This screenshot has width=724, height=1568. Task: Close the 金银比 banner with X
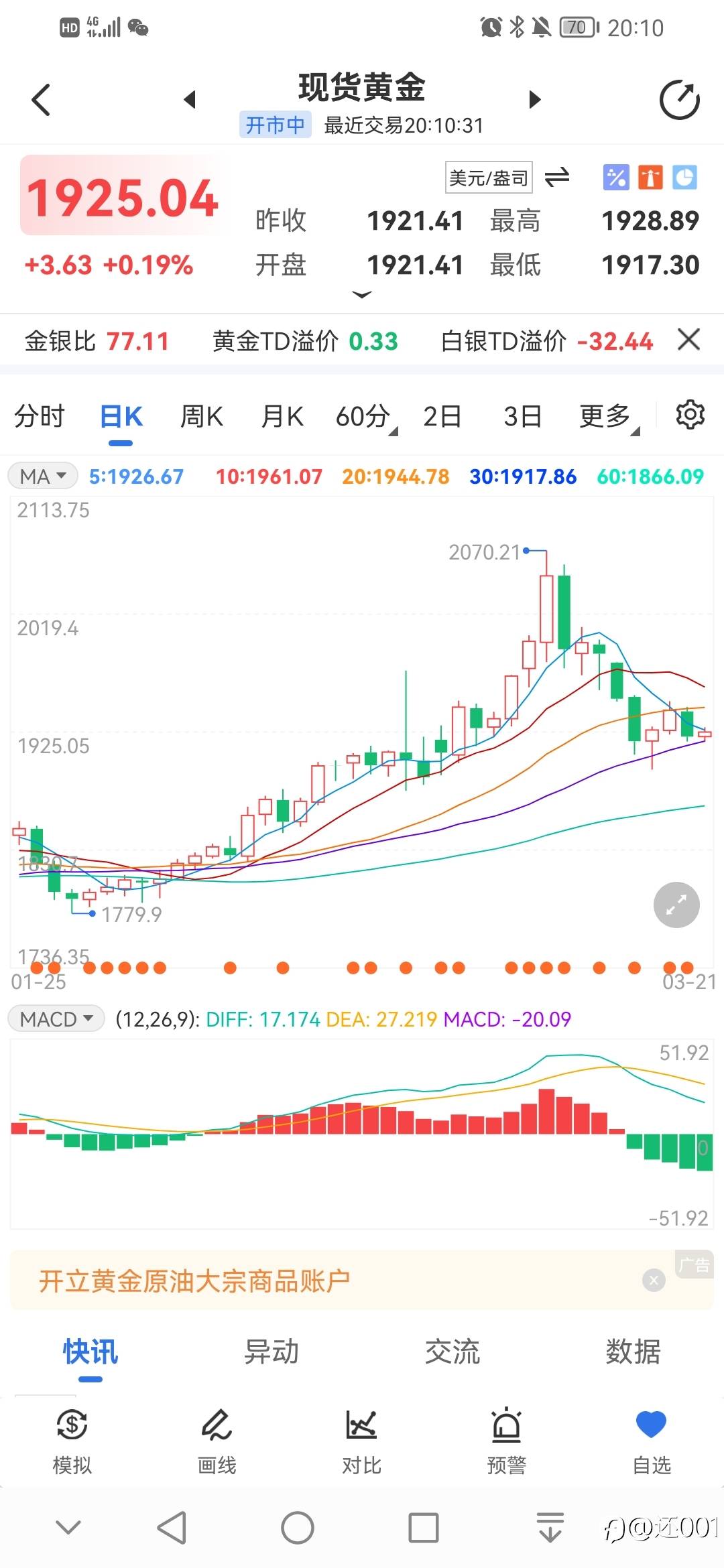689,340
